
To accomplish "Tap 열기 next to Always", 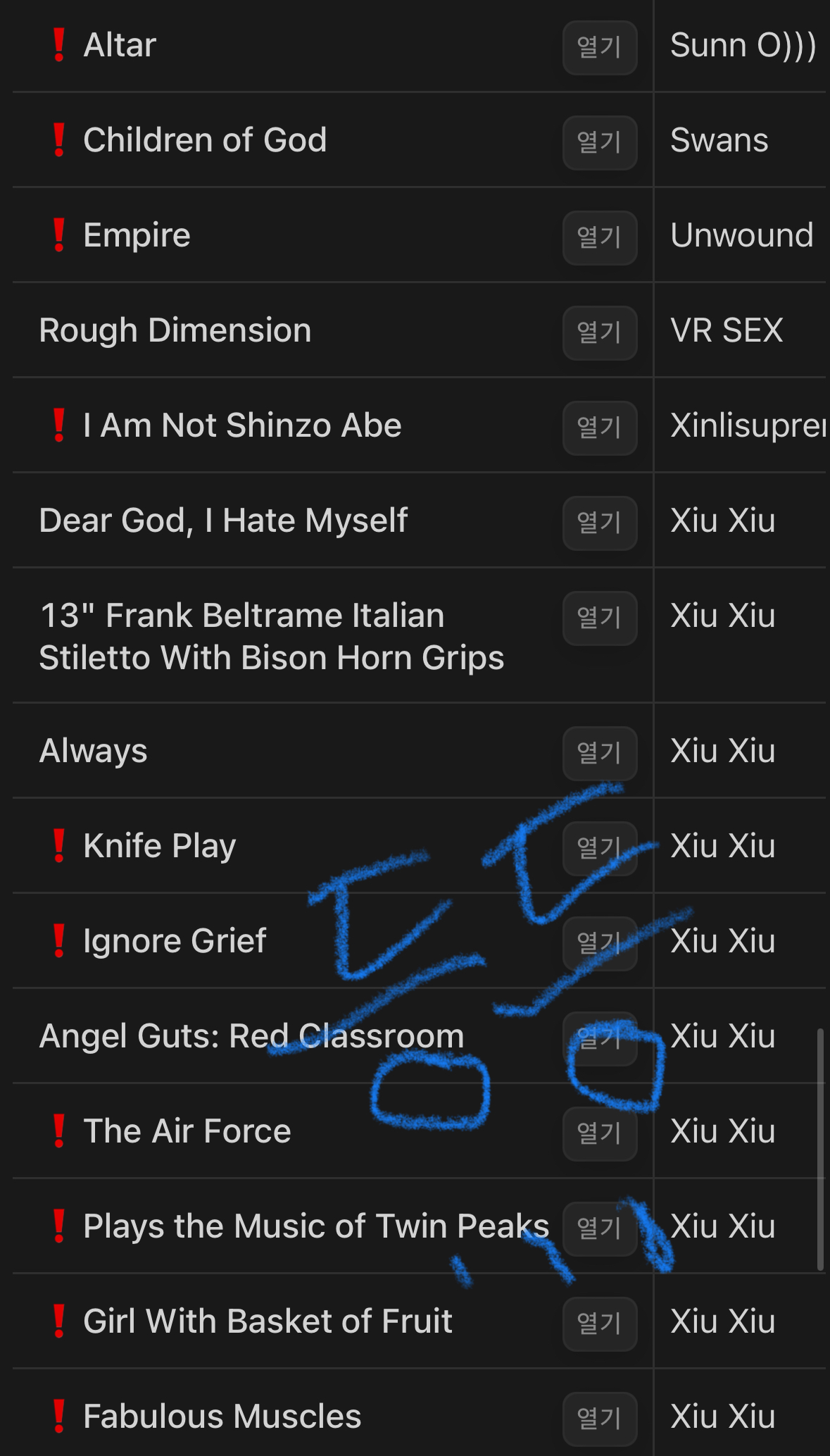I will (599, 753).
